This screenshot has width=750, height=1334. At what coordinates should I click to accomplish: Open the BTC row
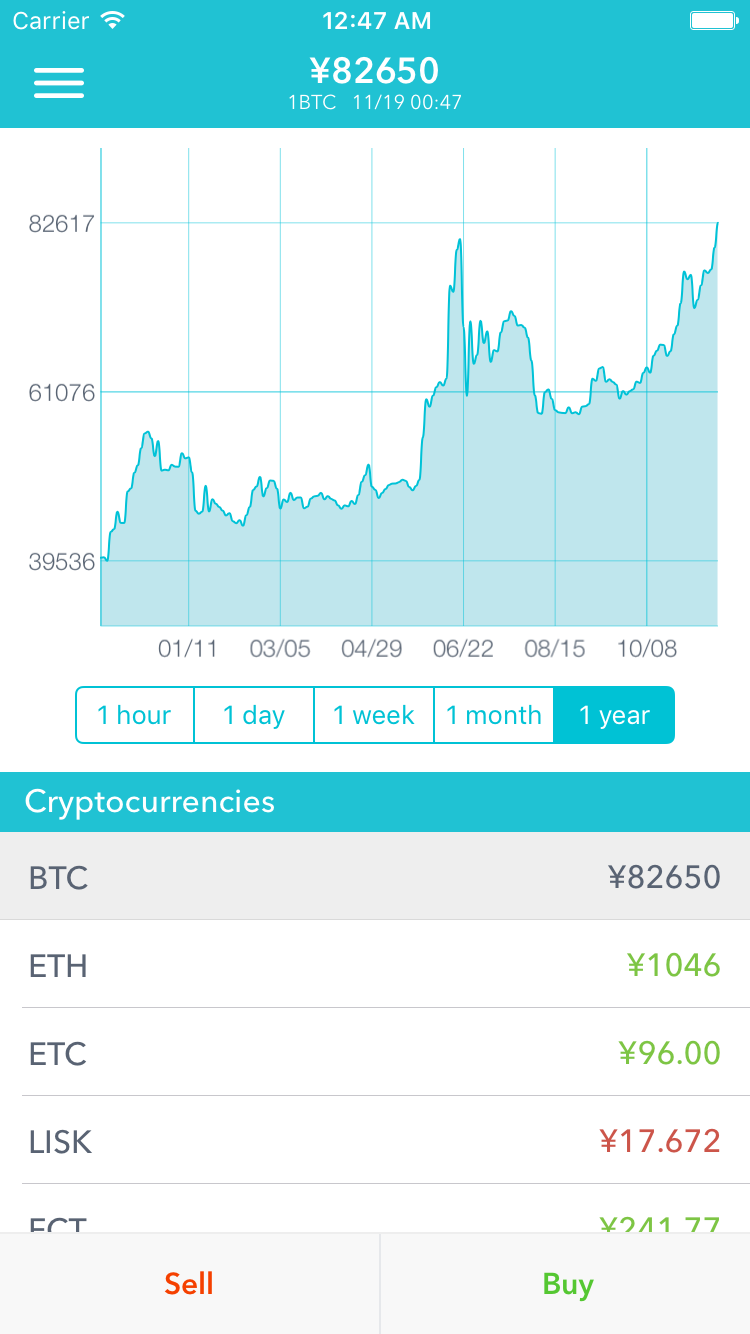coord(375,876)
